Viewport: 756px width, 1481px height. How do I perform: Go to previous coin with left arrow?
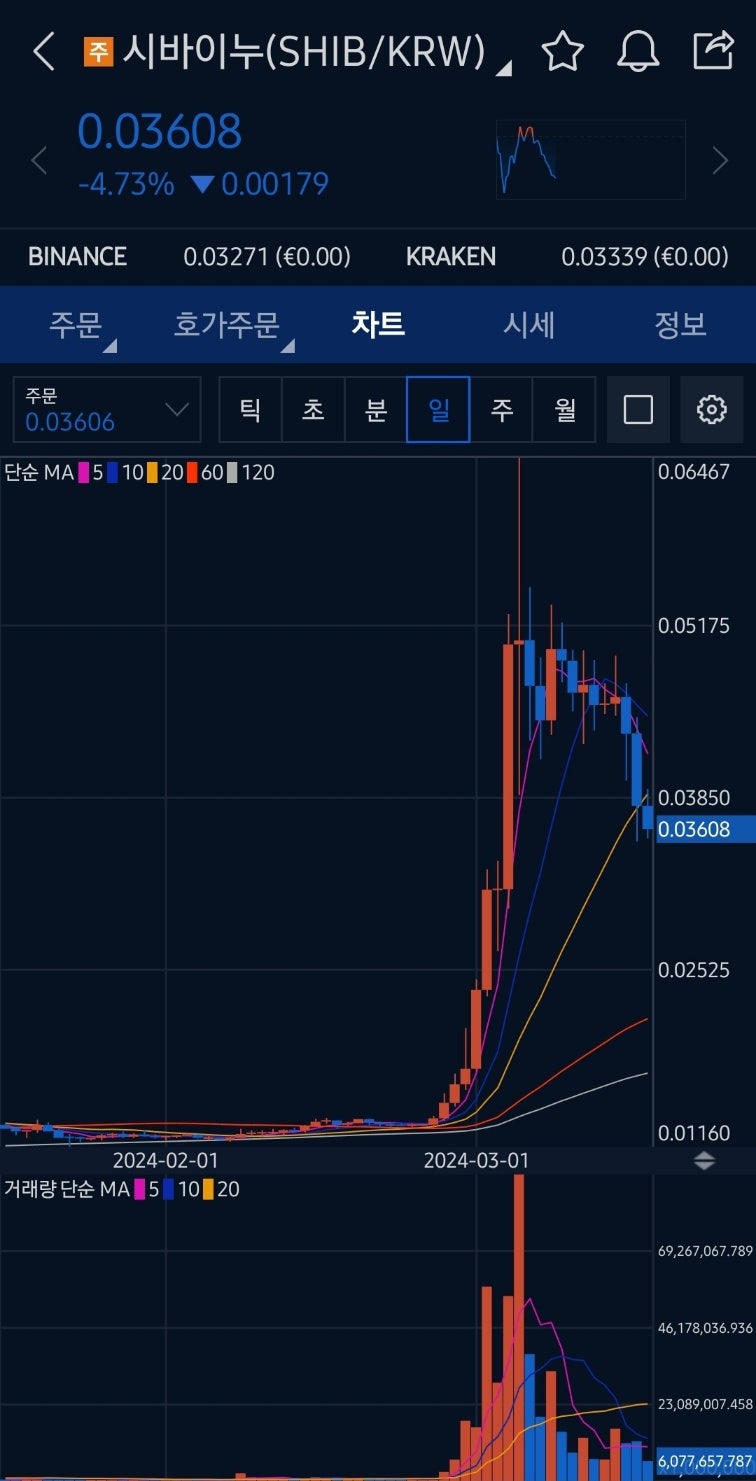point(39,160)
